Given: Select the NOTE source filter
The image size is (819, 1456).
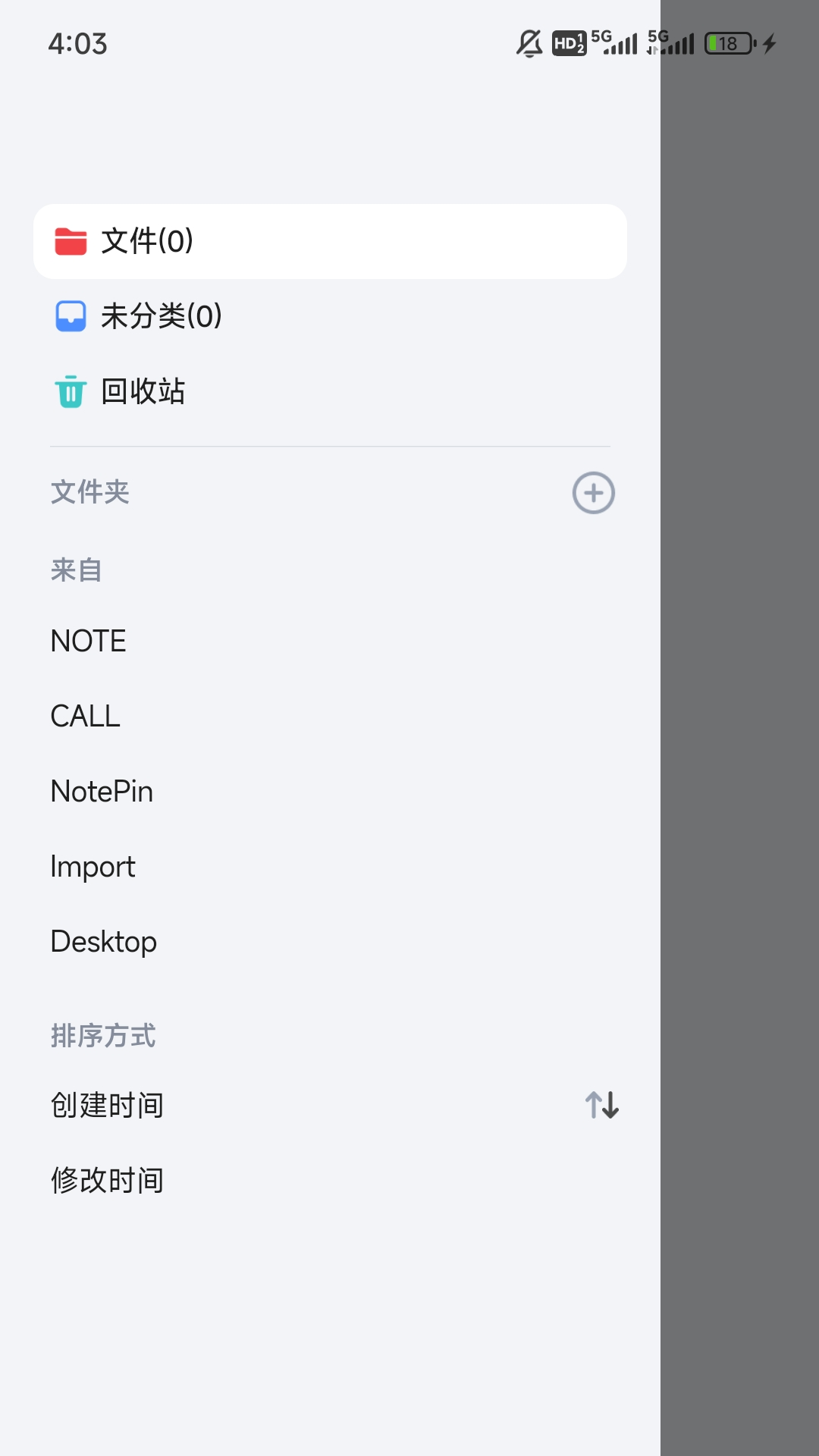Looking at the screenshot, I should pyautogui.click(x=88, y=640).
